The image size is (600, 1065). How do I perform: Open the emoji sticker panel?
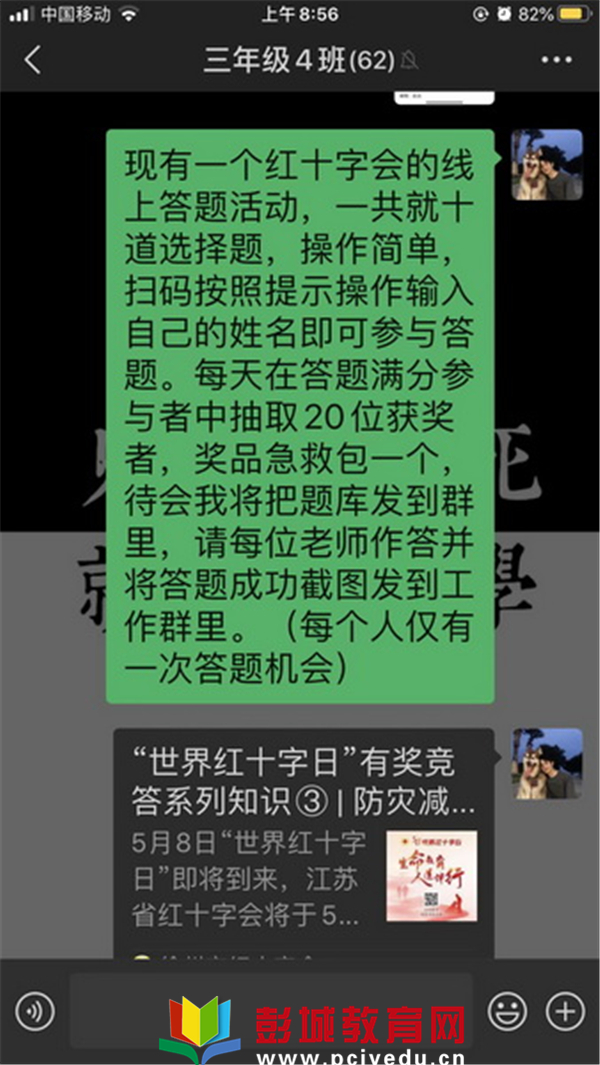pyautogui.click(x=507, y=1012)
